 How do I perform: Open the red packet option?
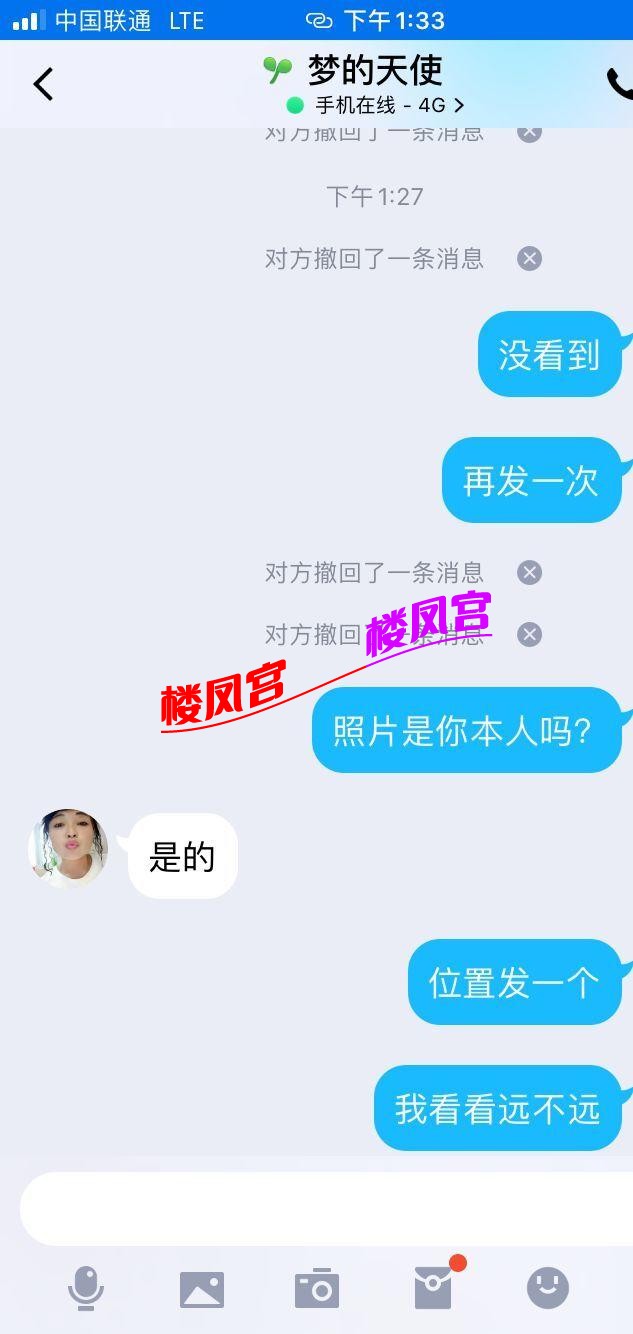pyautogui.click(x=434, y=1288)
